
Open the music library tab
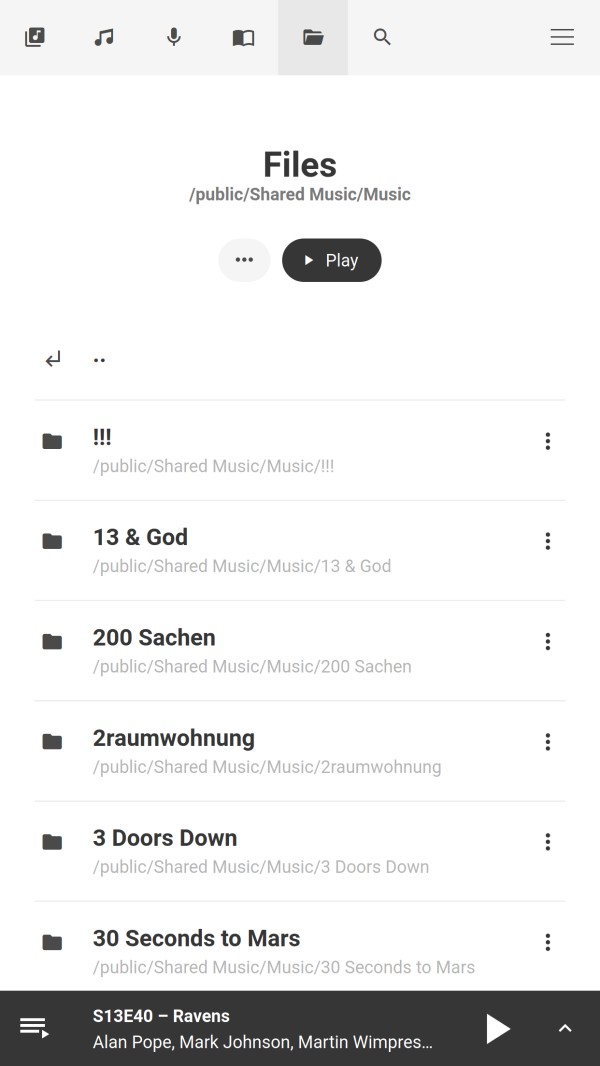[x=35, y=37]
